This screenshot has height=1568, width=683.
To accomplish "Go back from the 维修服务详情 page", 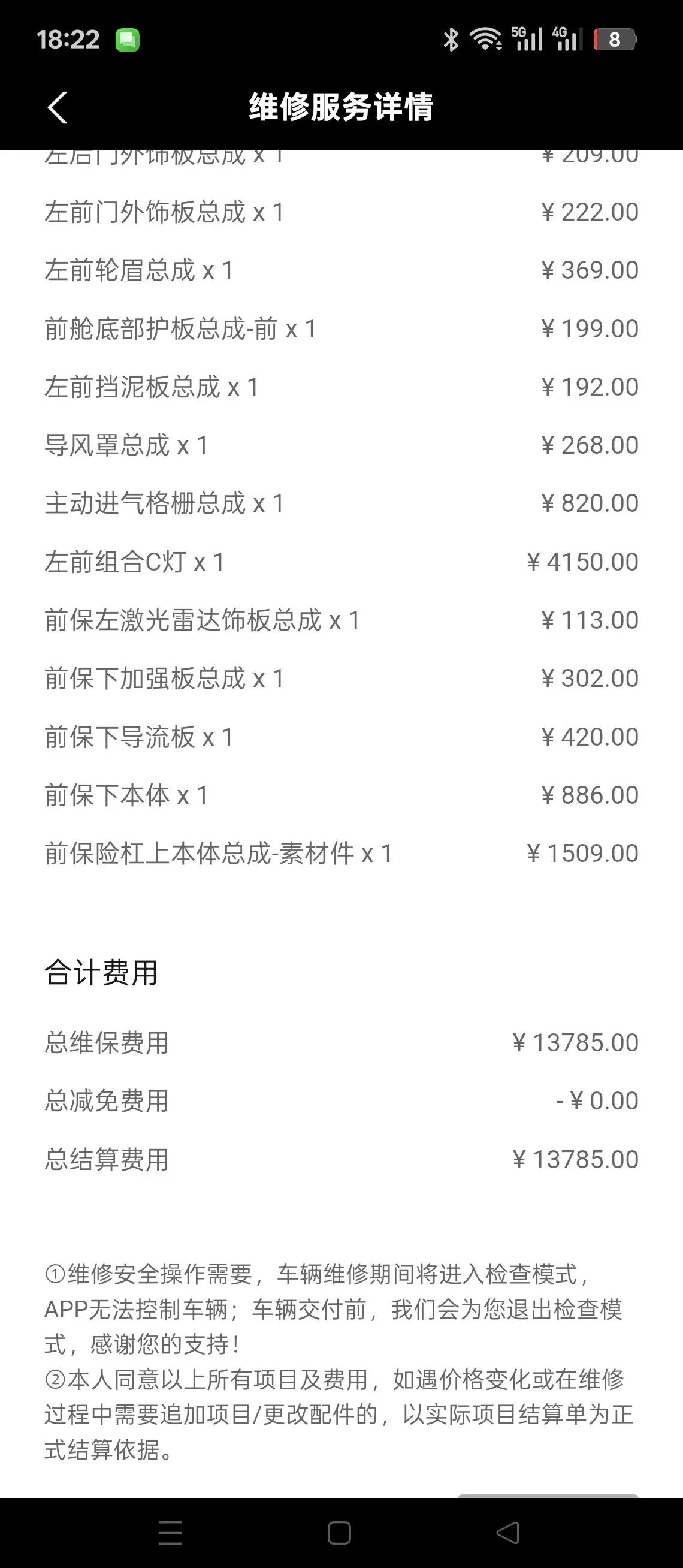I will [x=57, y=108].
